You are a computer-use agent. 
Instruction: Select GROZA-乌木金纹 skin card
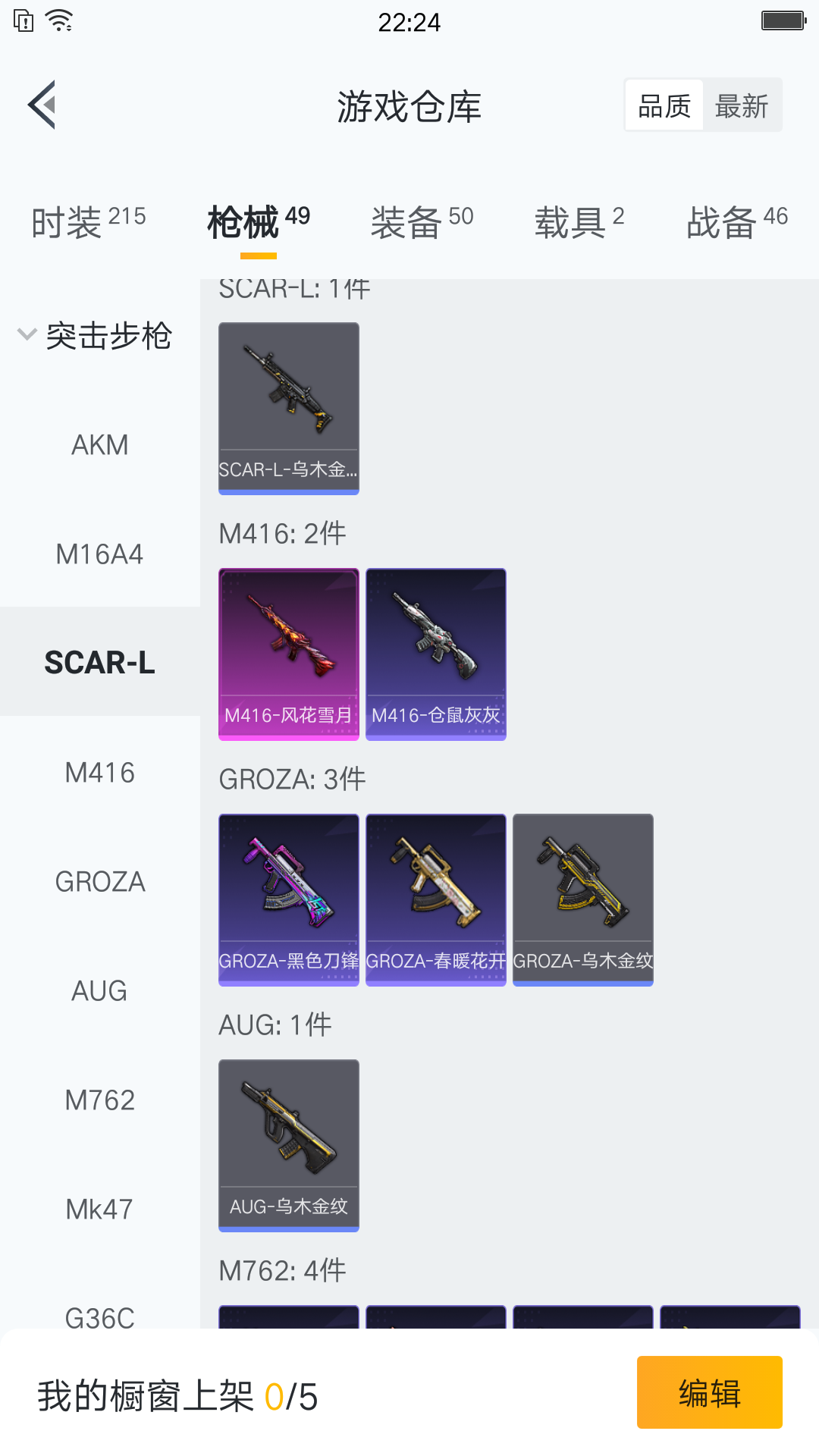click(x=582, y=900)
